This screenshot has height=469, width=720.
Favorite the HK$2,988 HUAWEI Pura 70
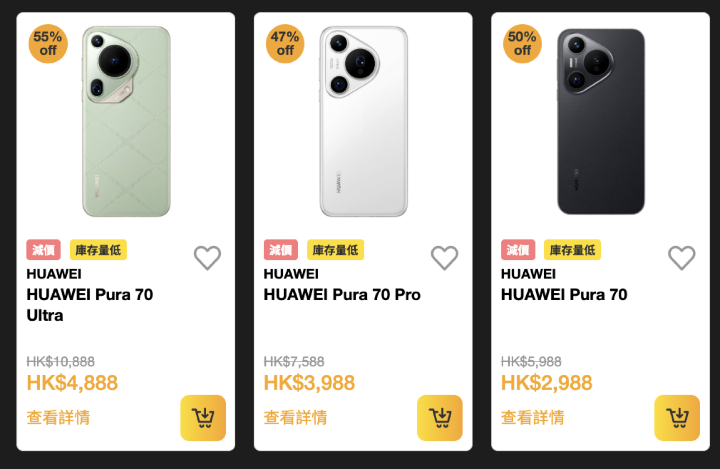681,258
